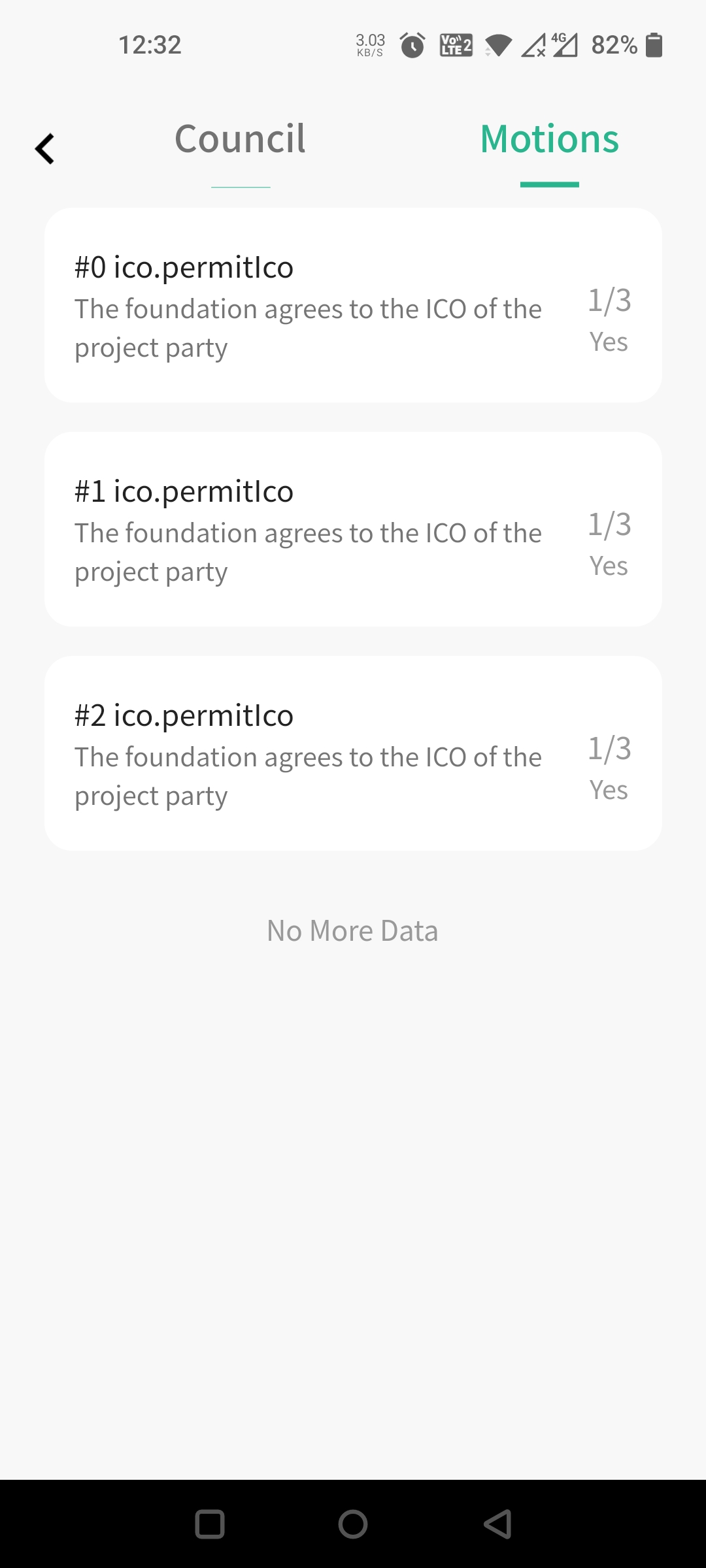706x1568 pixels.
Task: Select the Motions tab
Action: [549, 139]
